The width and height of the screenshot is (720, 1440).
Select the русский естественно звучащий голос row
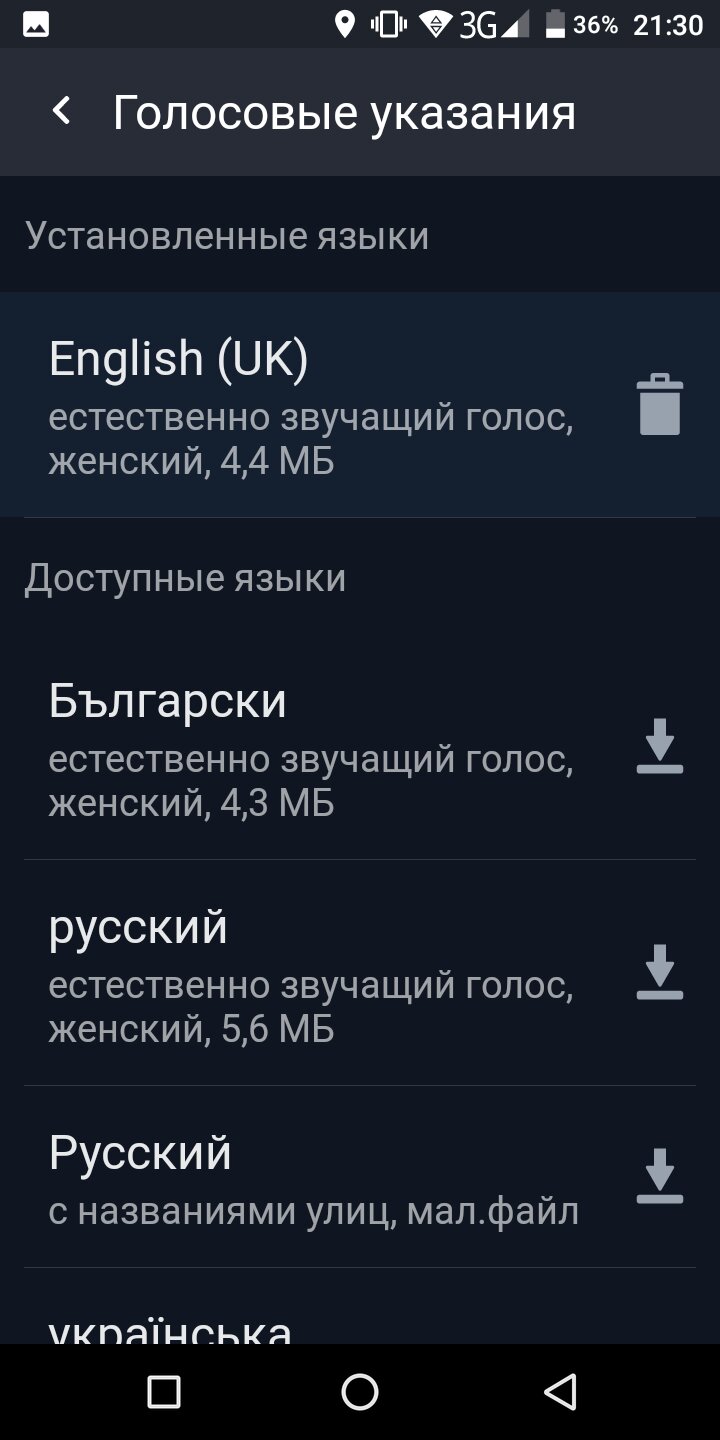coord(360,972)
